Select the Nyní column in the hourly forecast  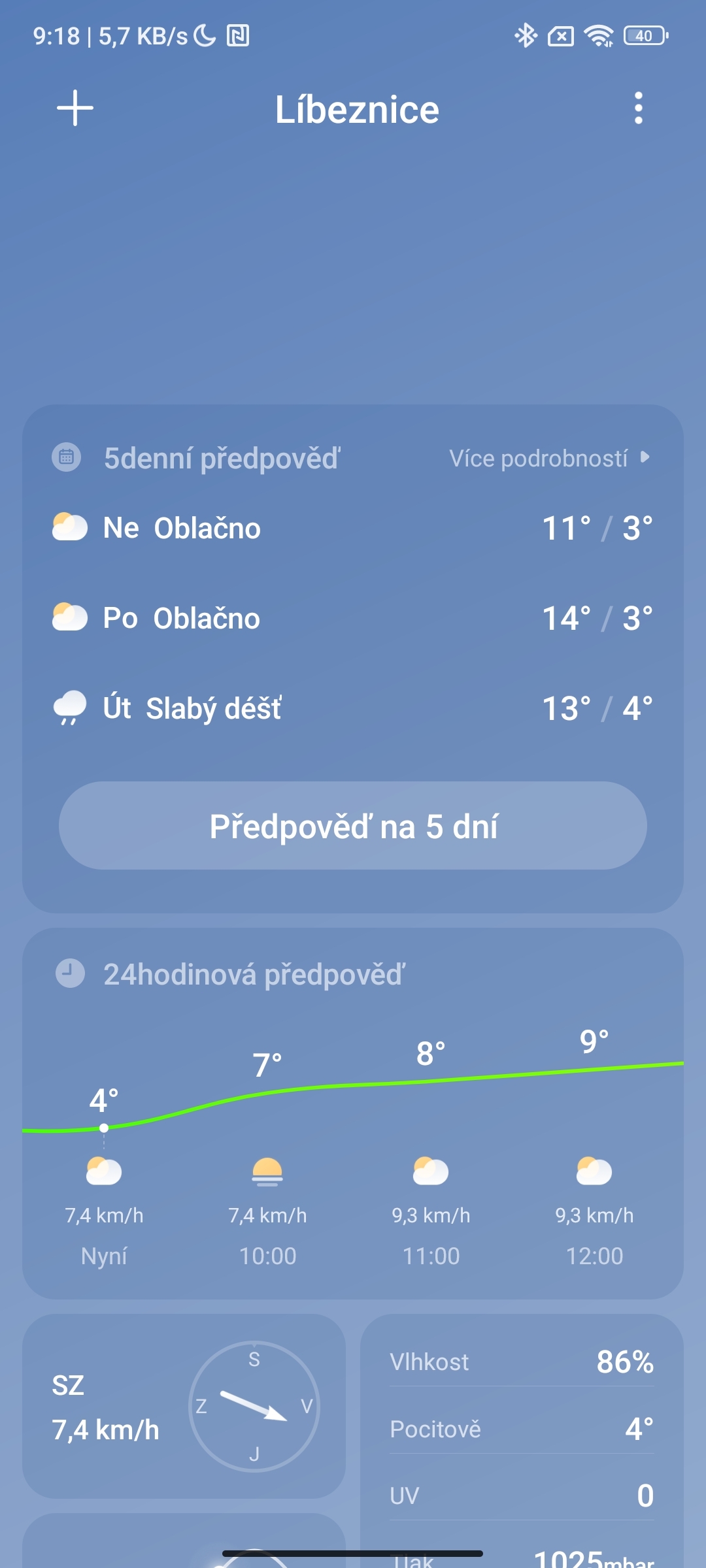point(103,1254)
